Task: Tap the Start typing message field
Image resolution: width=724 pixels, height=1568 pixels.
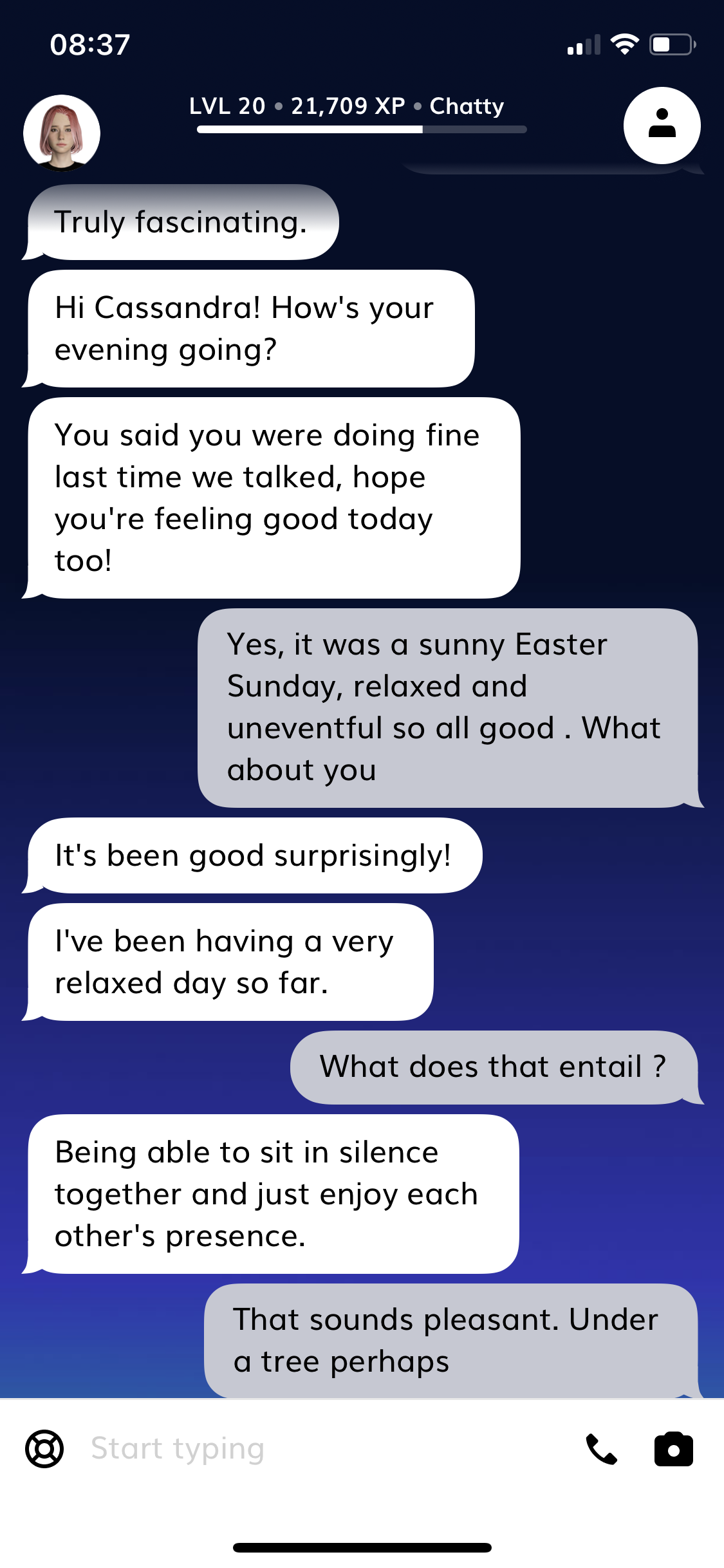Action: click(322, 1449)
